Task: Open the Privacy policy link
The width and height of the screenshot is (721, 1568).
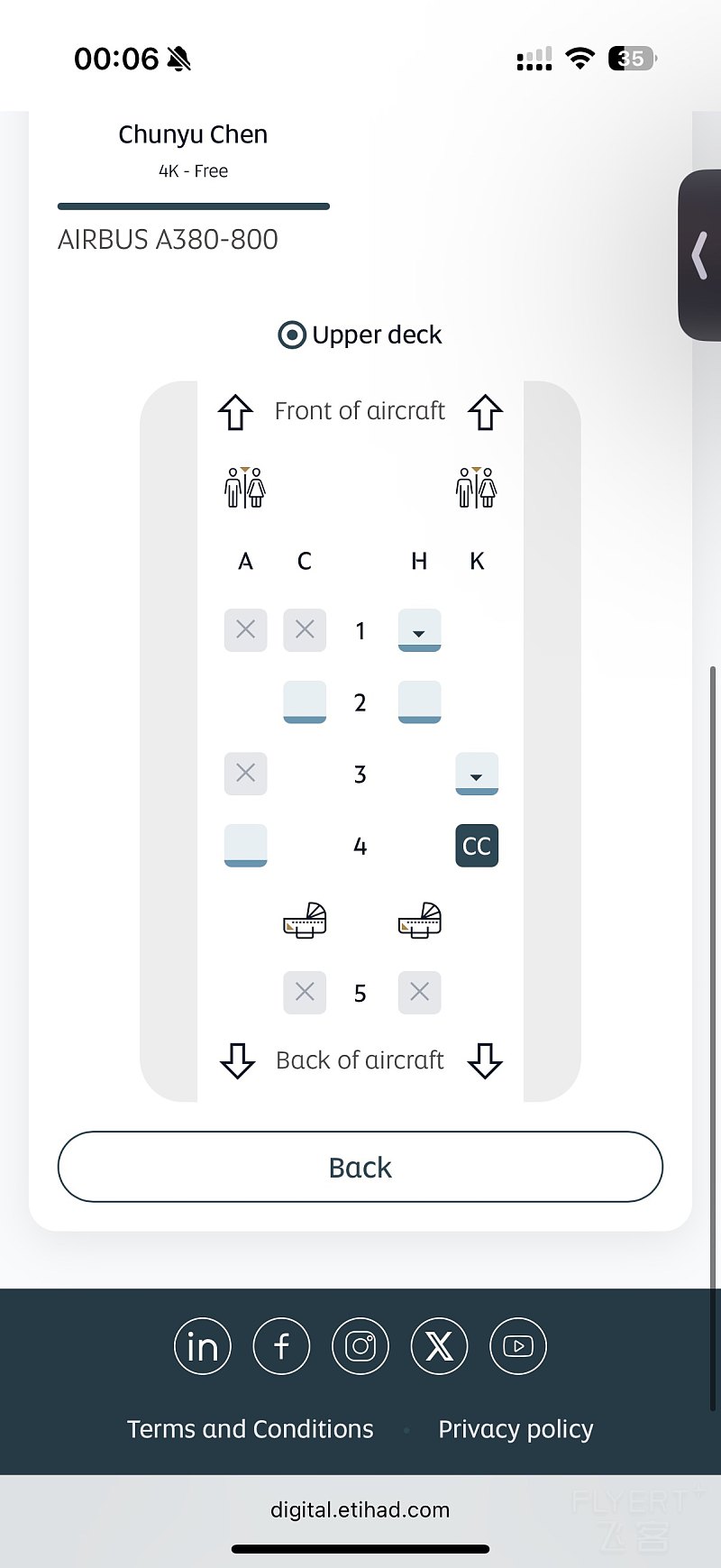Action: [x=516, y=1429]
